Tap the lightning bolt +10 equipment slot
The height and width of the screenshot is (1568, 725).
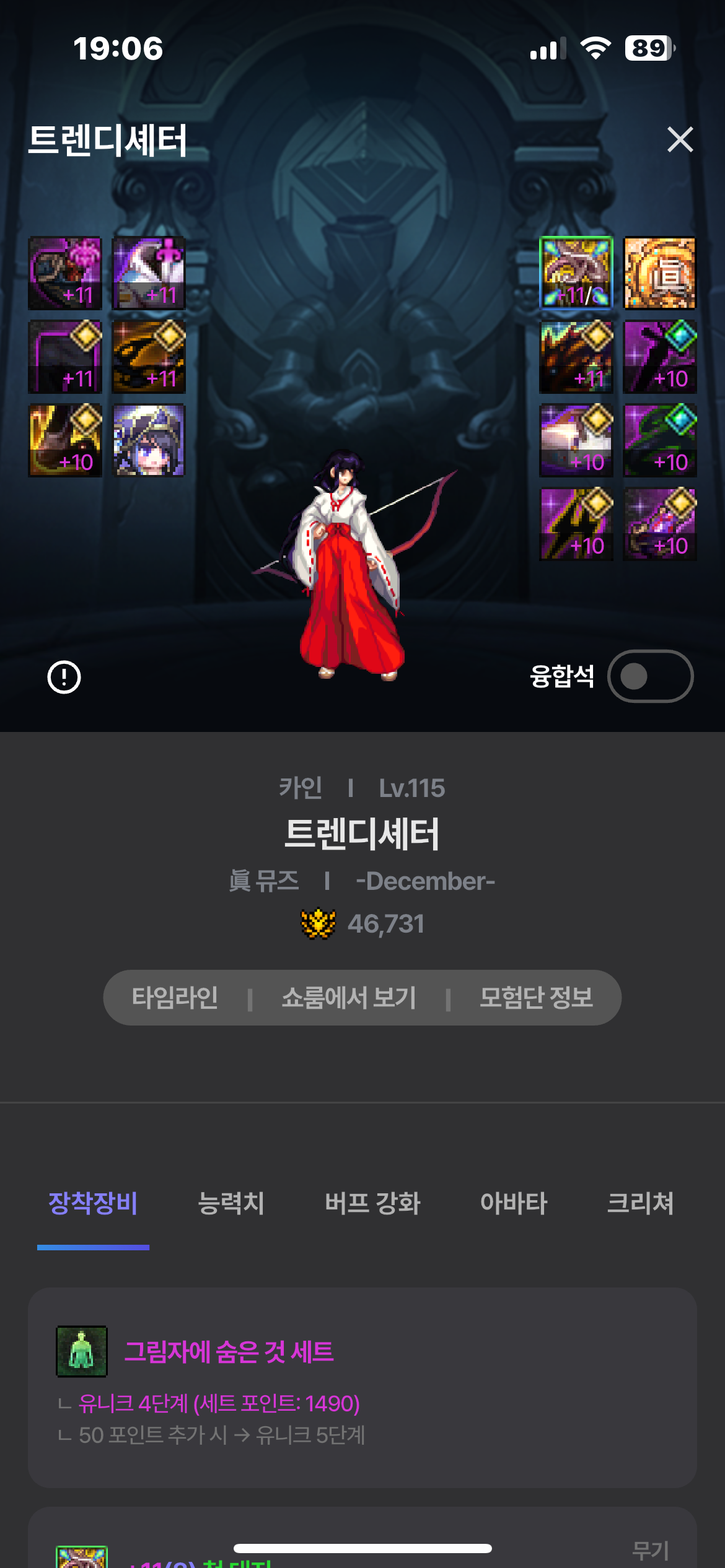point(576,524)
